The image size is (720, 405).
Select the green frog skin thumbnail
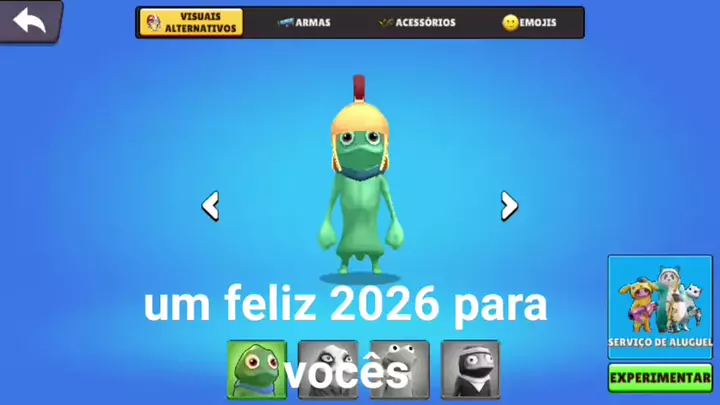point(256,369)
